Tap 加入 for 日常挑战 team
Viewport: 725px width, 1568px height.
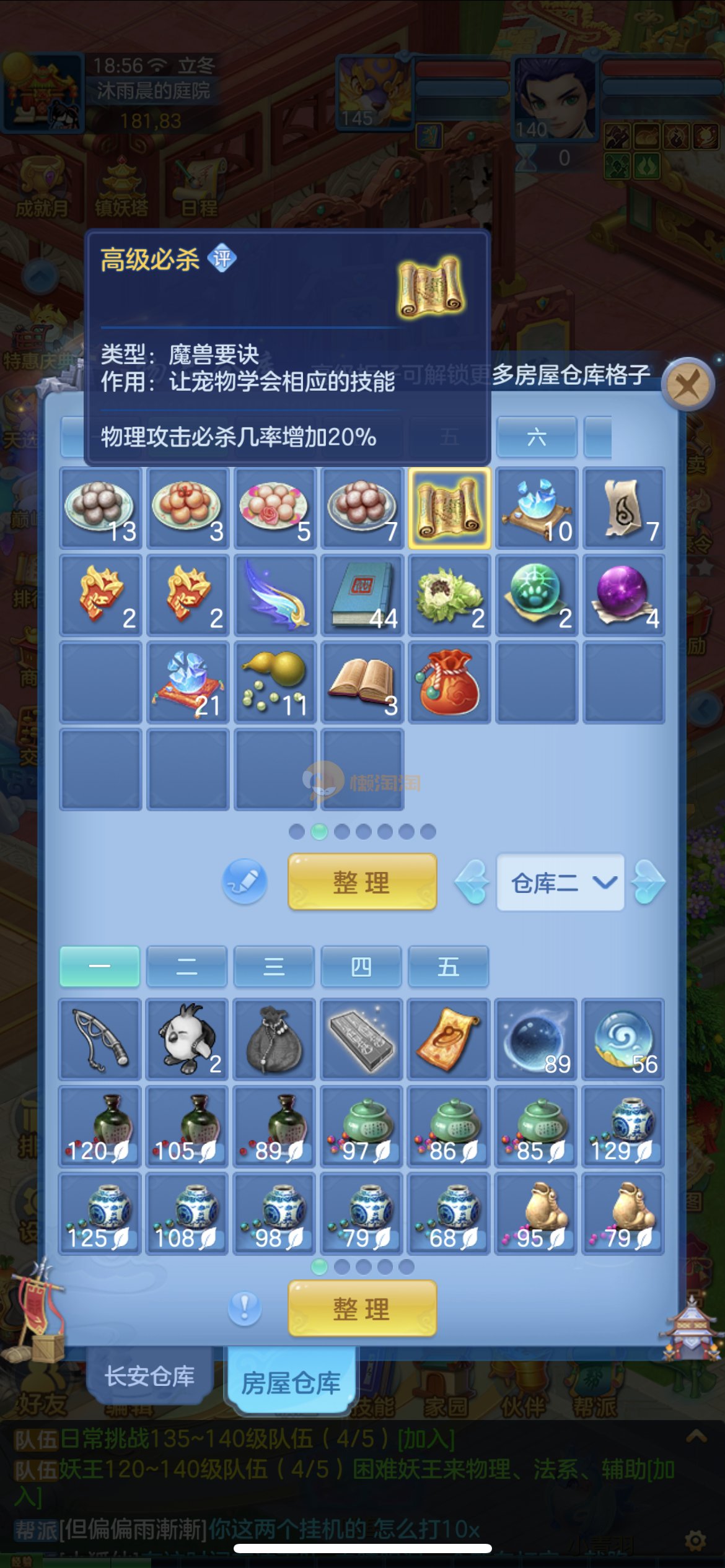pyautogui.click(x=426, y=1439)
